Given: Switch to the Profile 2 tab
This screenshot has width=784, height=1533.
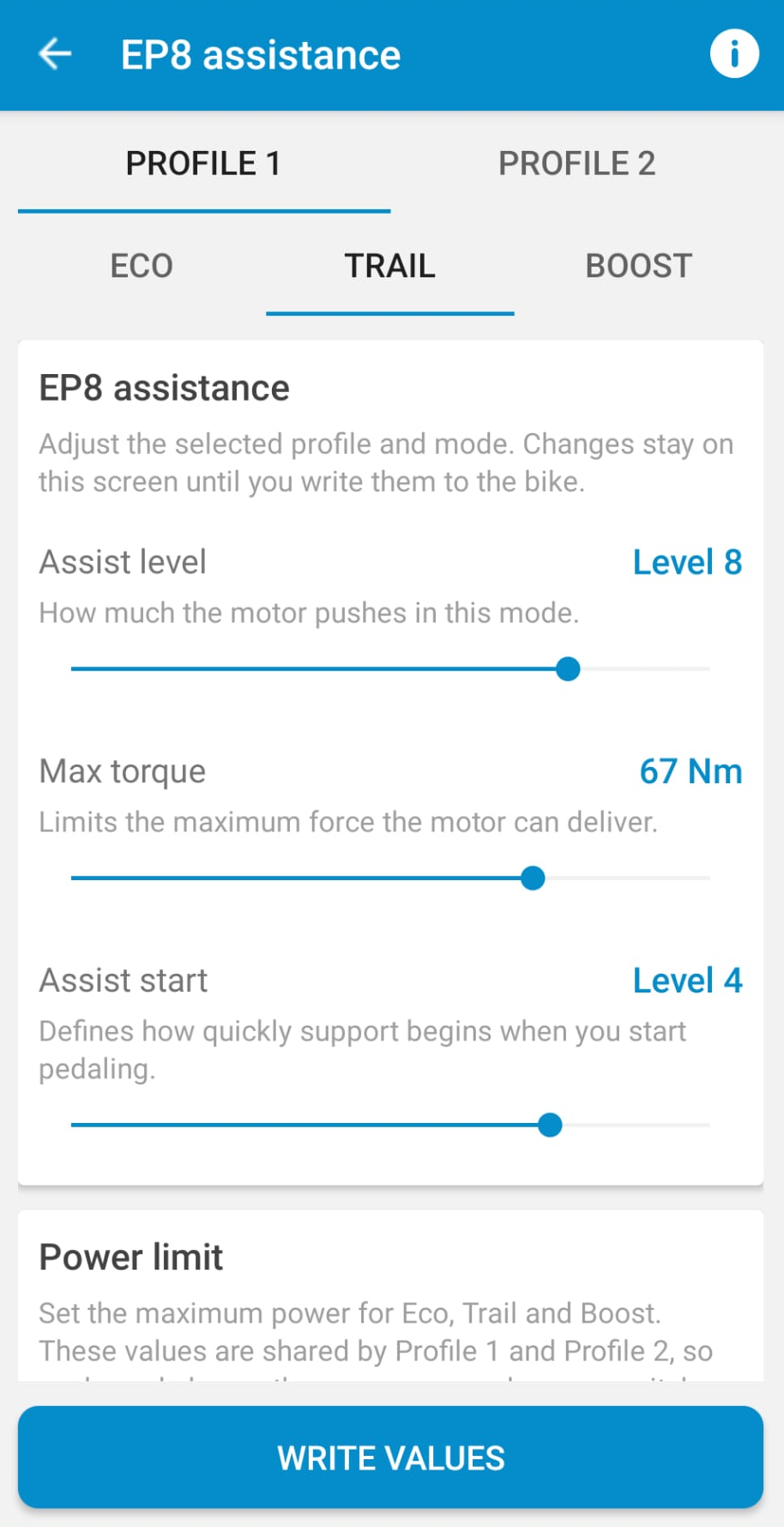Looking at the screenshot, I should coord(577,163).
